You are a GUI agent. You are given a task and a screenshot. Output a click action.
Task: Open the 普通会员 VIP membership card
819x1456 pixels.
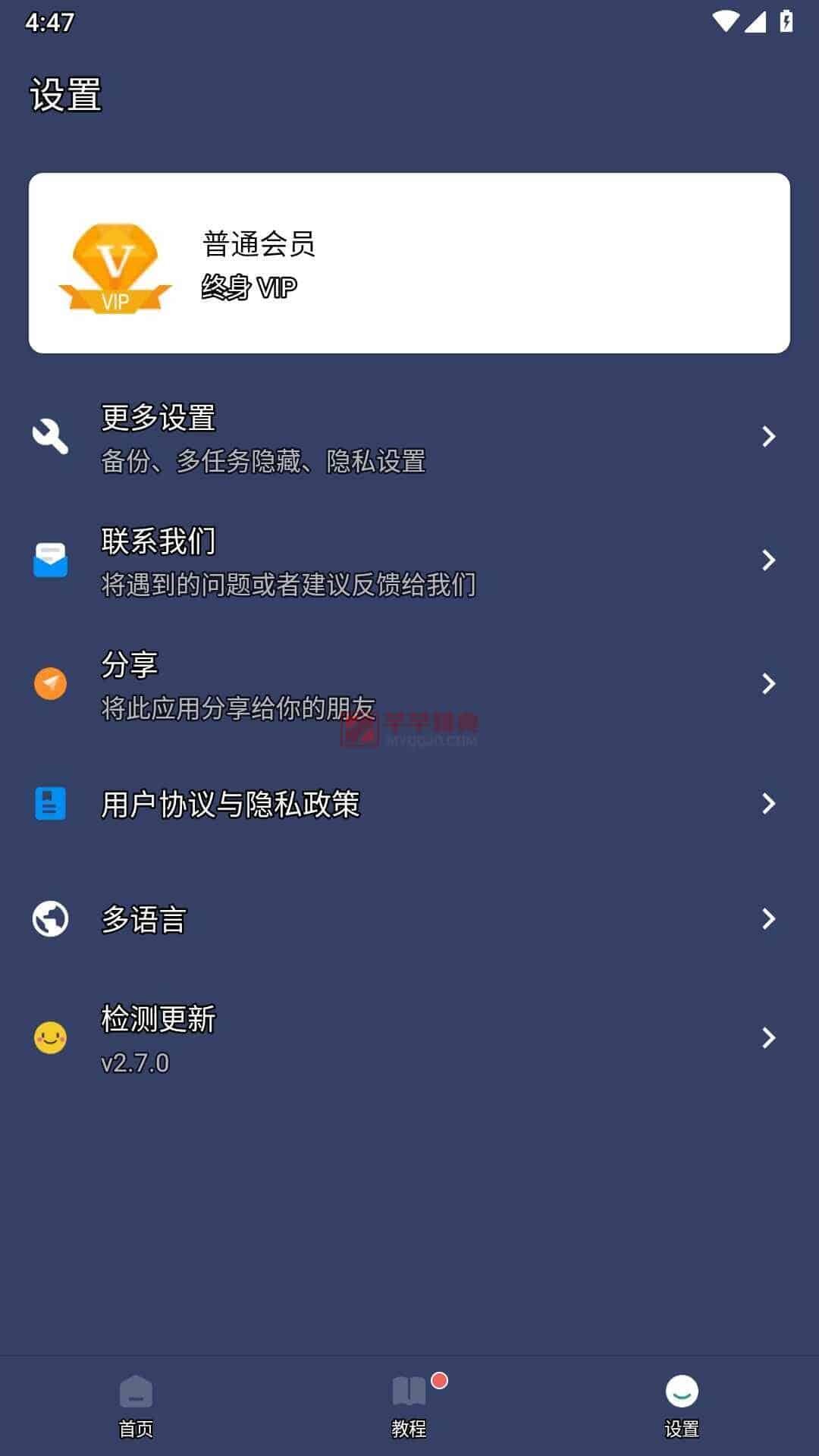pyautogui.click(x=409, y=263)
